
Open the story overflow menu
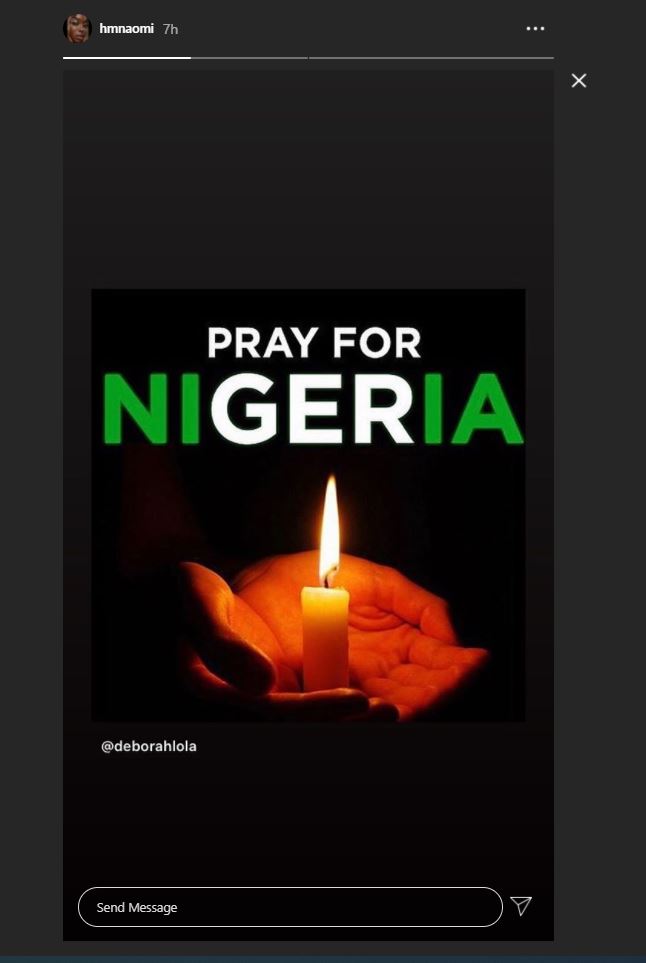[x=536, y=29]
